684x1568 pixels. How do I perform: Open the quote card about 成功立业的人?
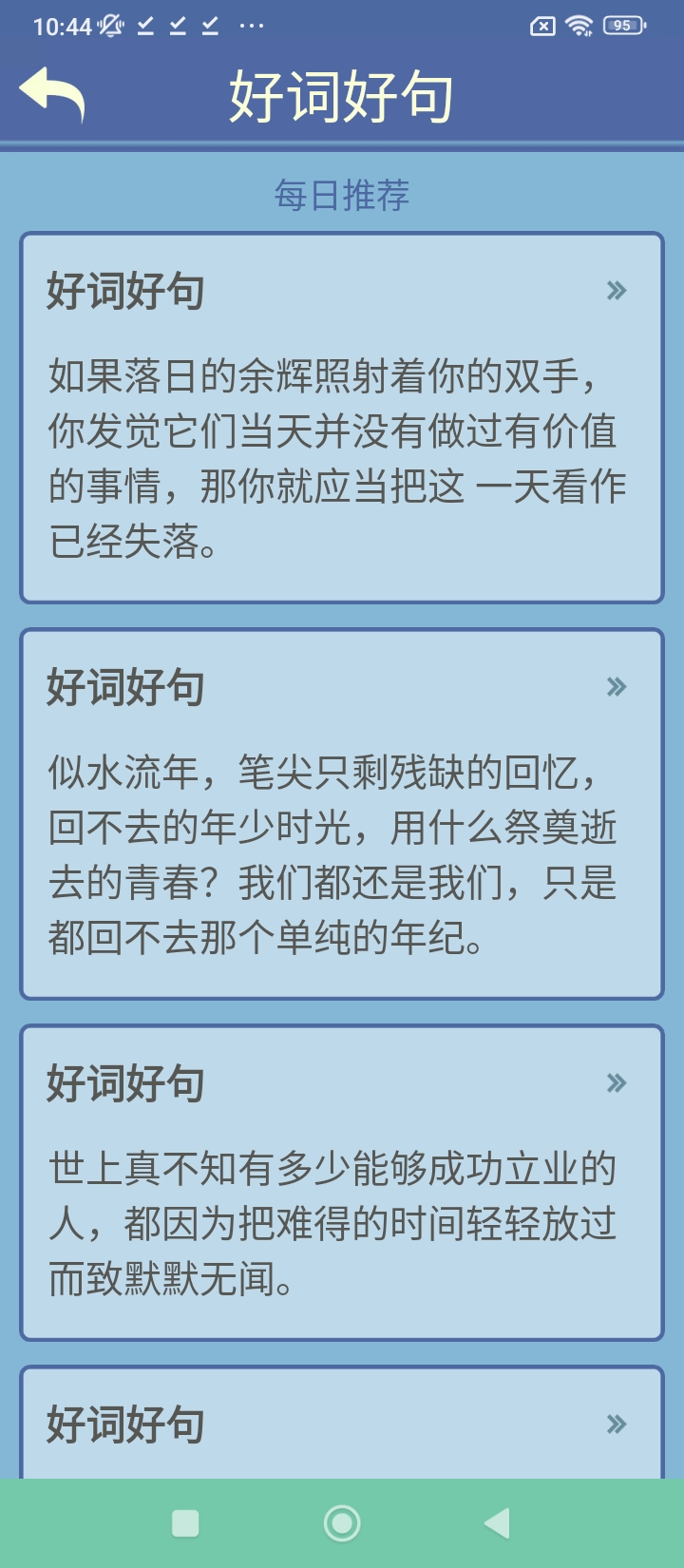tap(342, 1183)
